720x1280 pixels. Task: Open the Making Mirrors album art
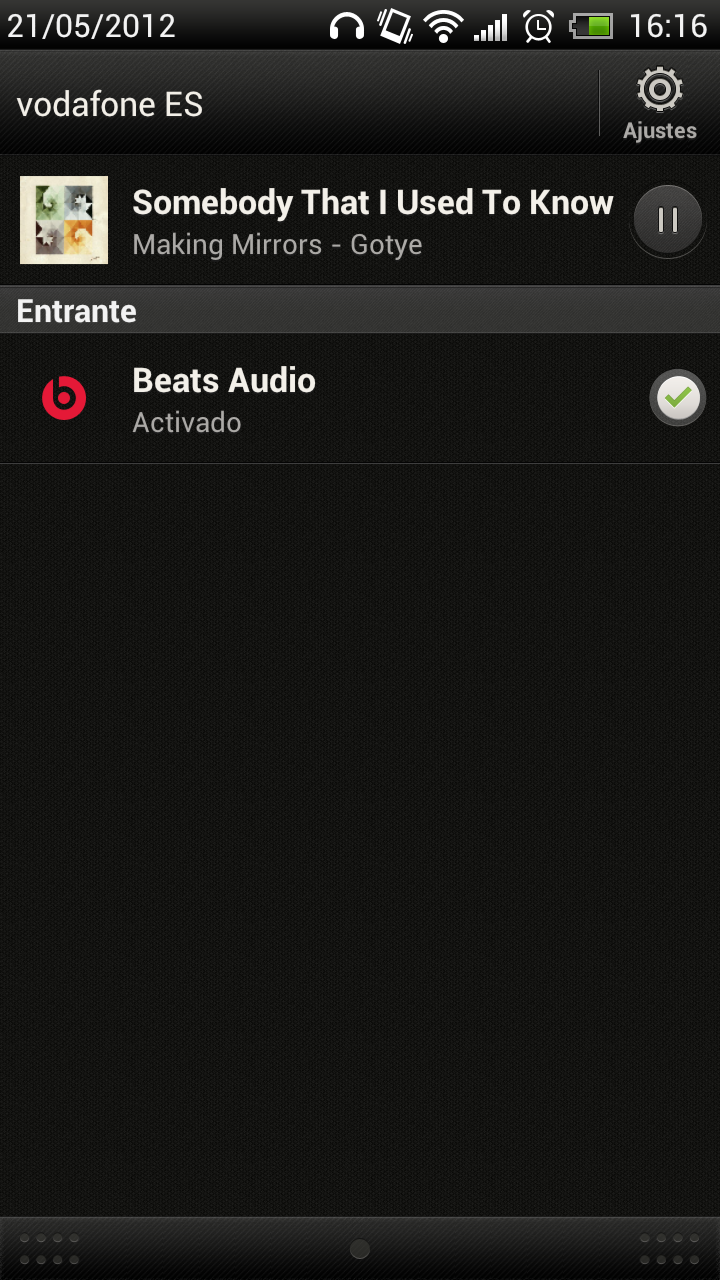click(x=64, y=220)
